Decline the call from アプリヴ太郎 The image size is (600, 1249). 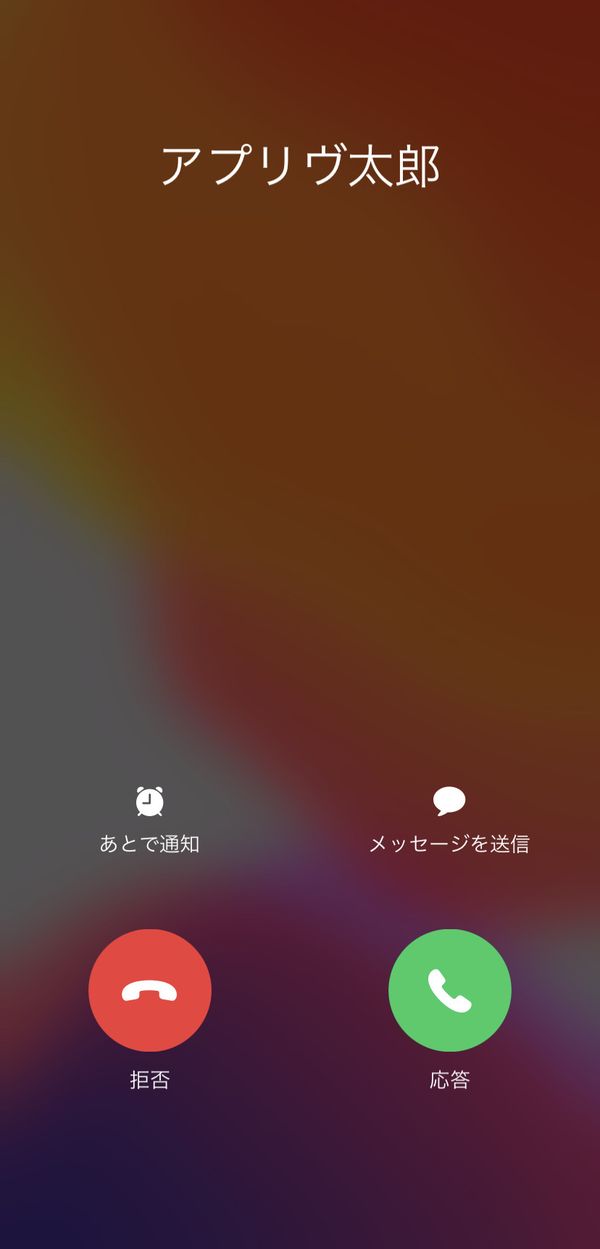tap(150, 990)
